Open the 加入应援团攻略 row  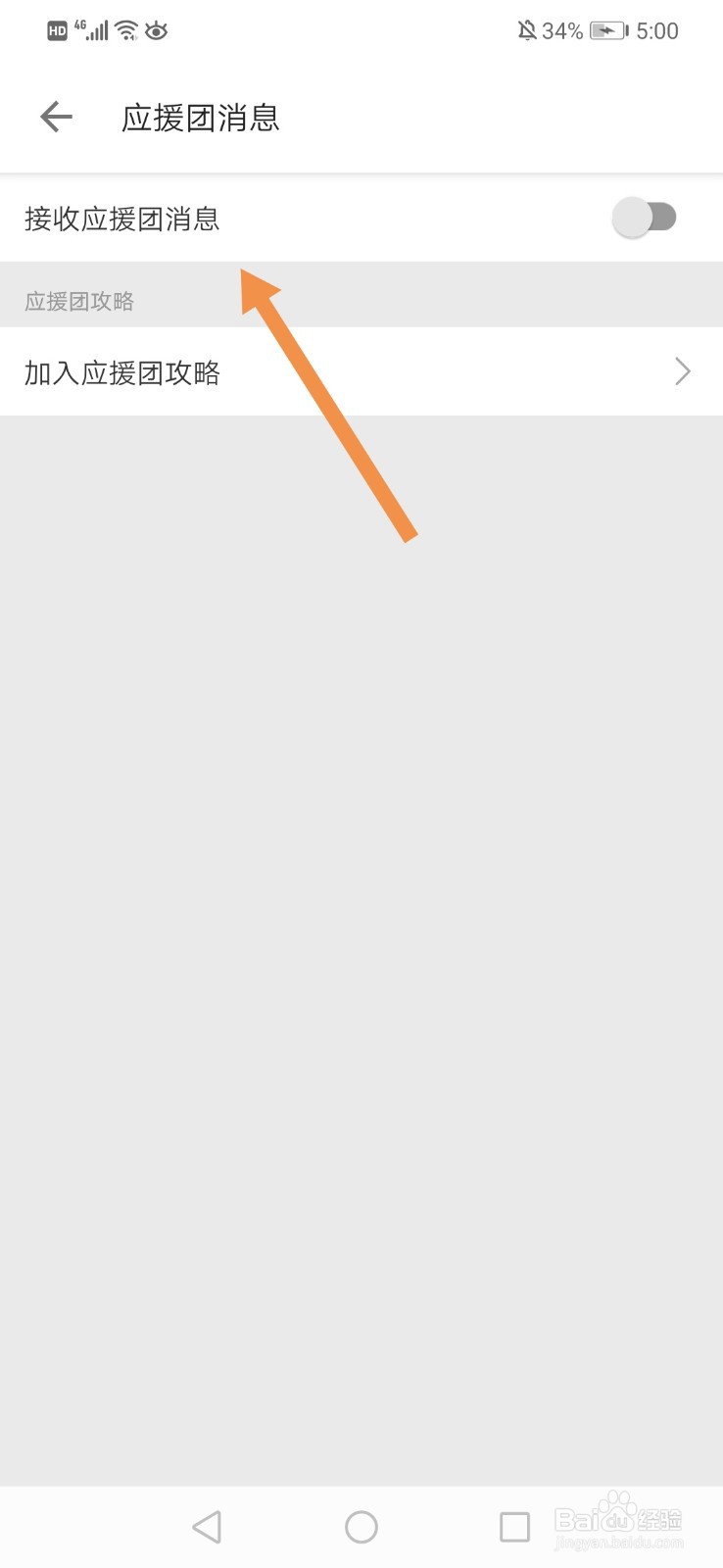361,371
